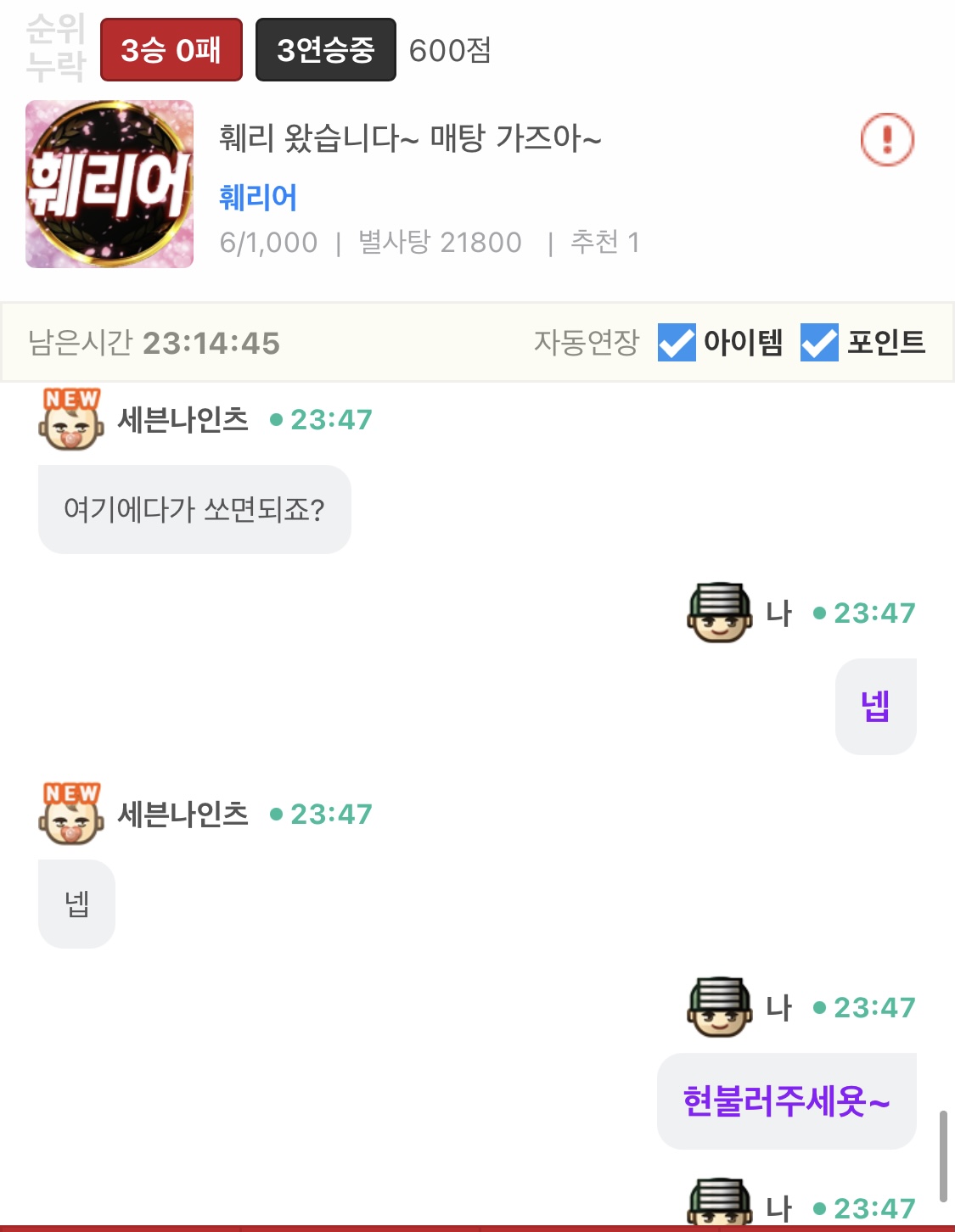
Task: Tap 세븐나인츠 avatar above 여기에다가 쏘면되죠? message
Action: point(71,420)
